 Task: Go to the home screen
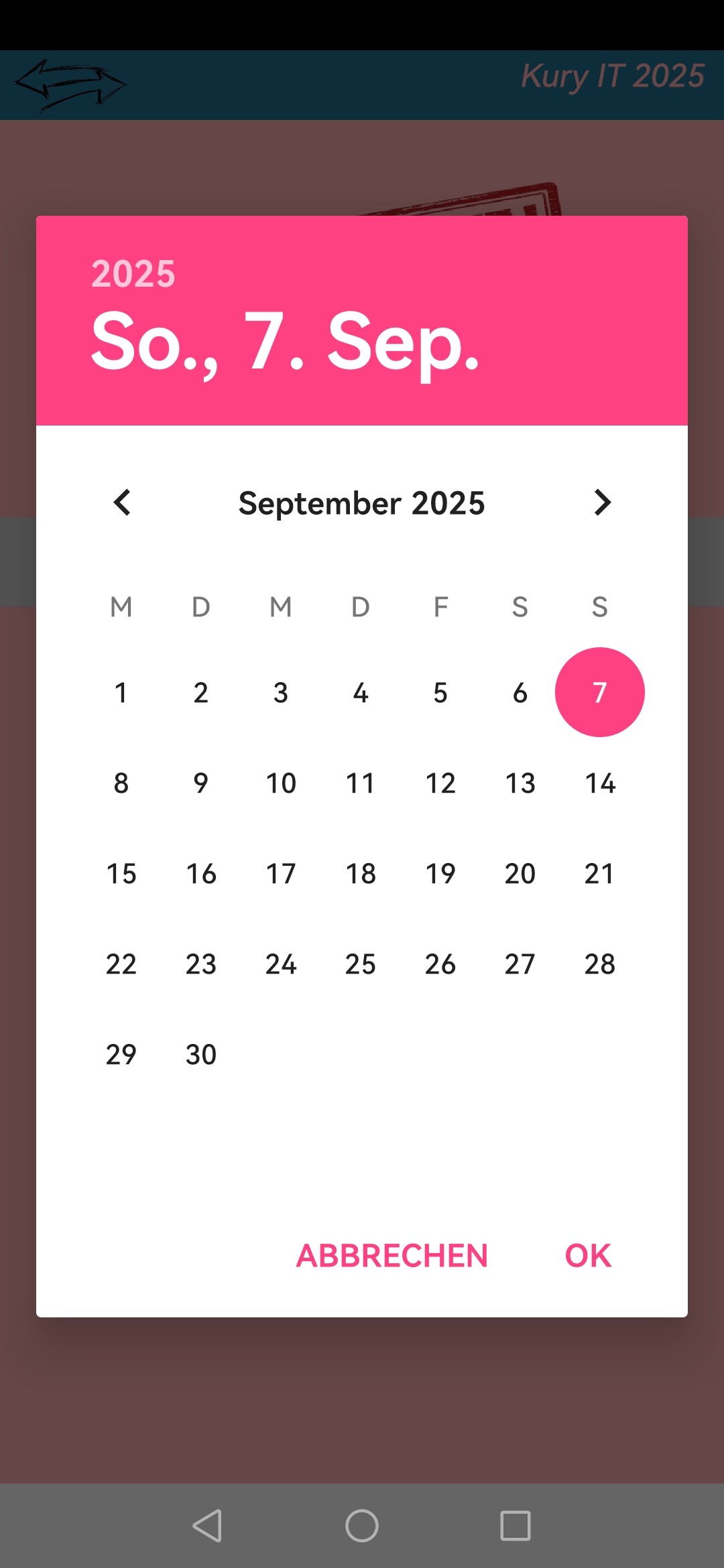pos(362,1526)
